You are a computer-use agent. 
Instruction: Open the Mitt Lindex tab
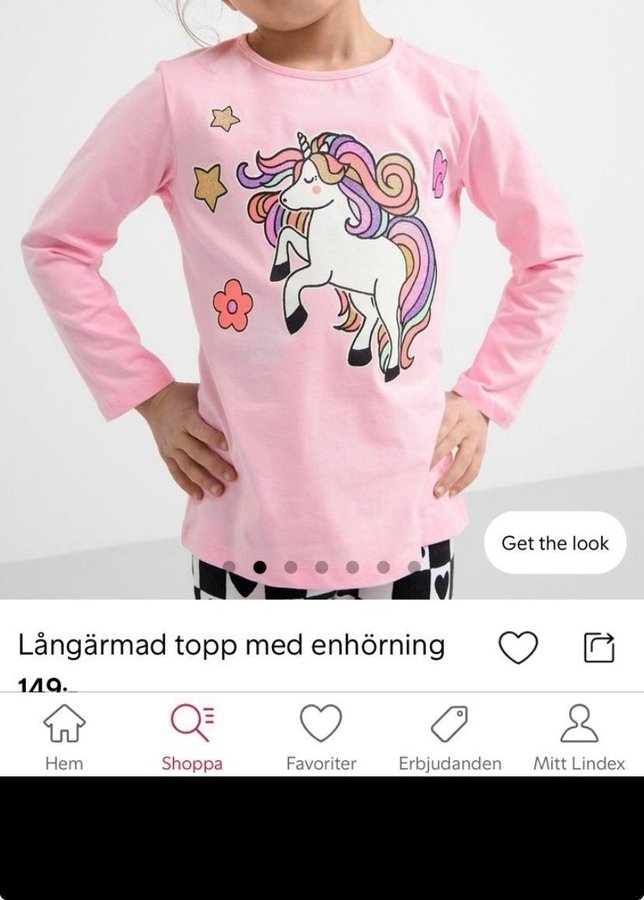pos(579,737)
